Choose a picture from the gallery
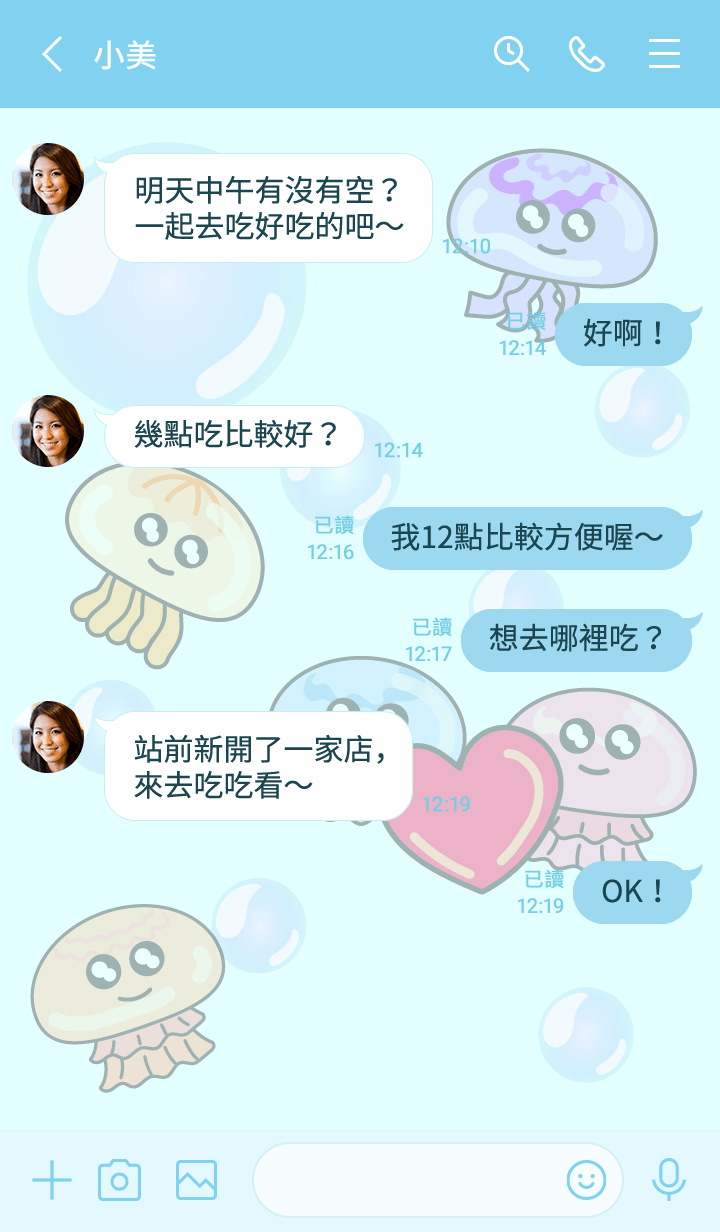720x1232 pixels. (196, 1181)
